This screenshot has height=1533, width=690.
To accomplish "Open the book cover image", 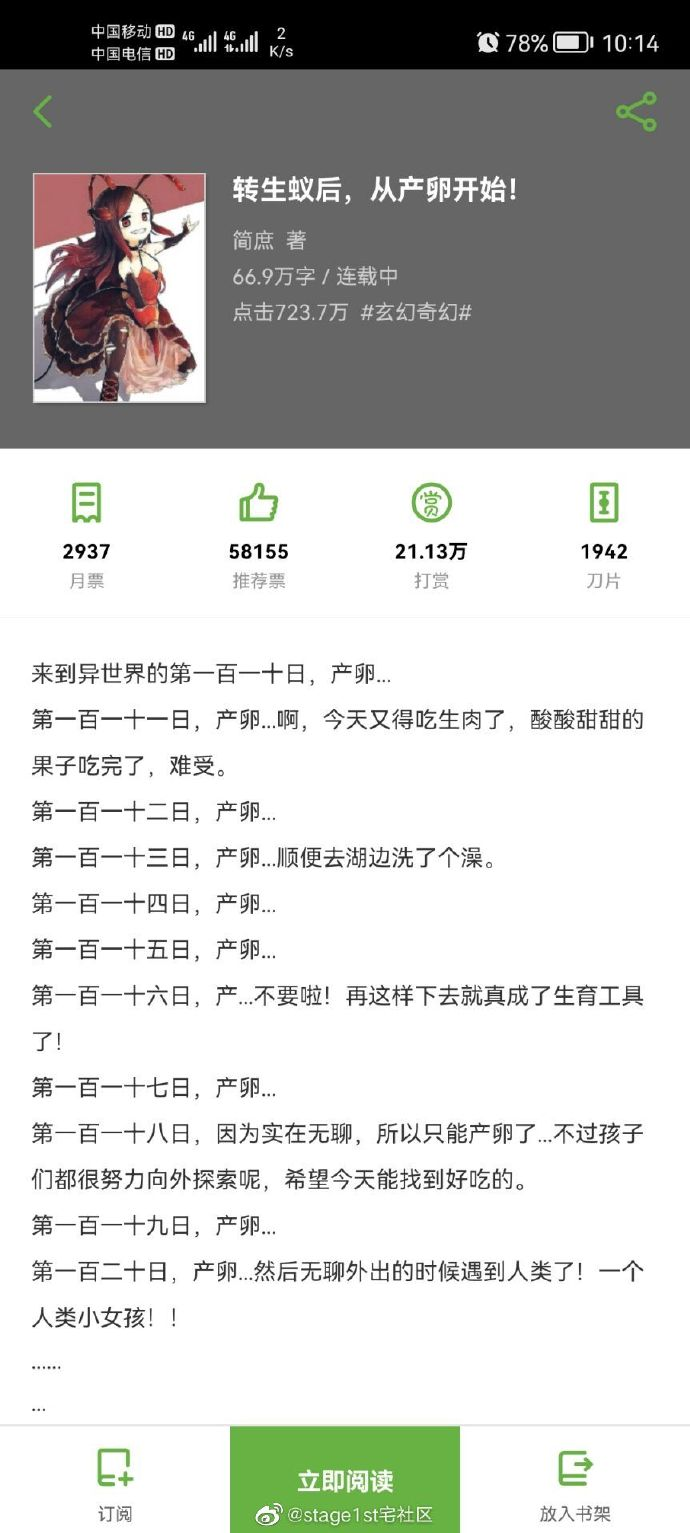I will click(119, 288).
